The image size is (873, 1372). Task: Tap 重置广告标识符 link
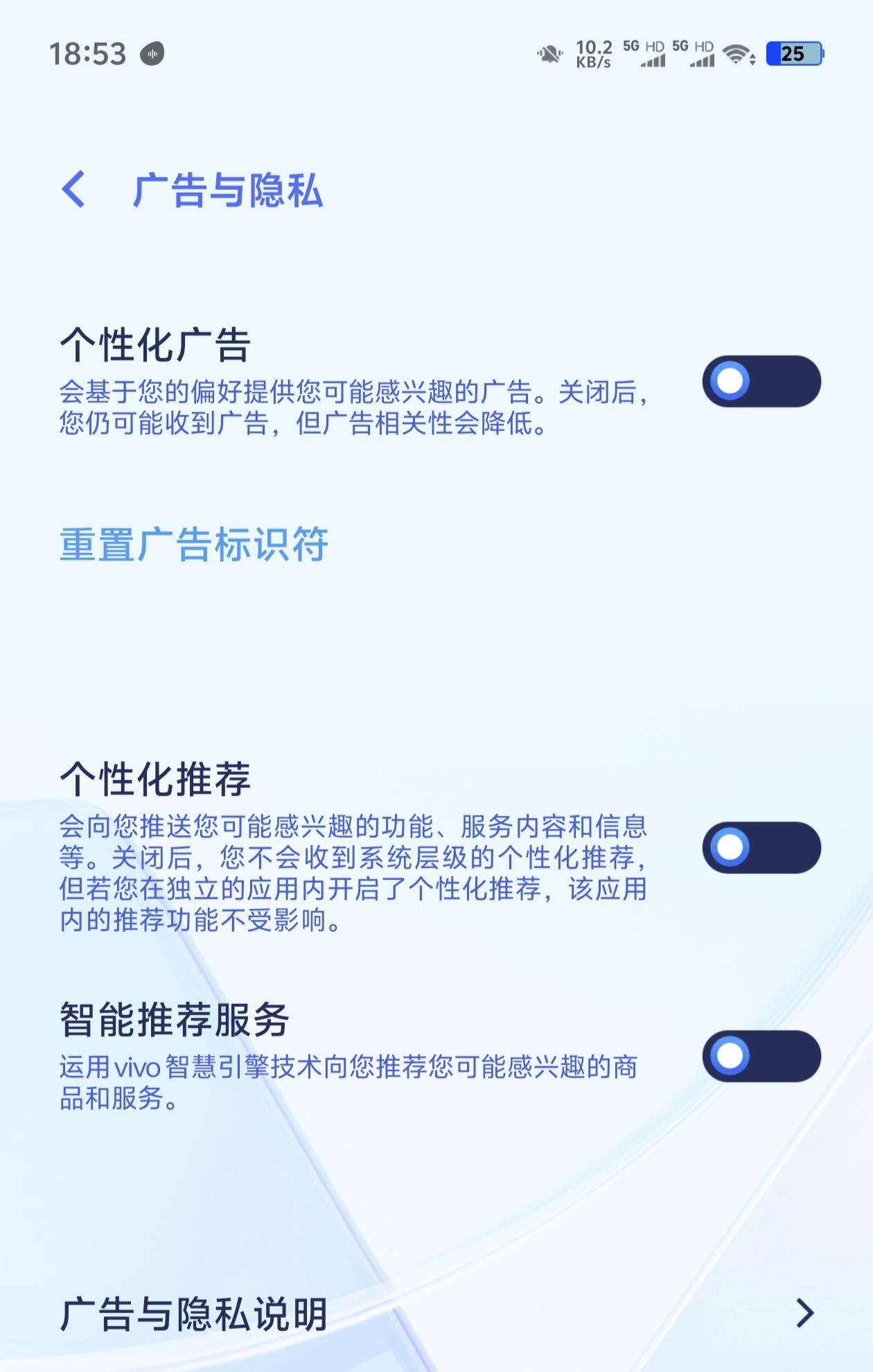[x=194, y=544]
